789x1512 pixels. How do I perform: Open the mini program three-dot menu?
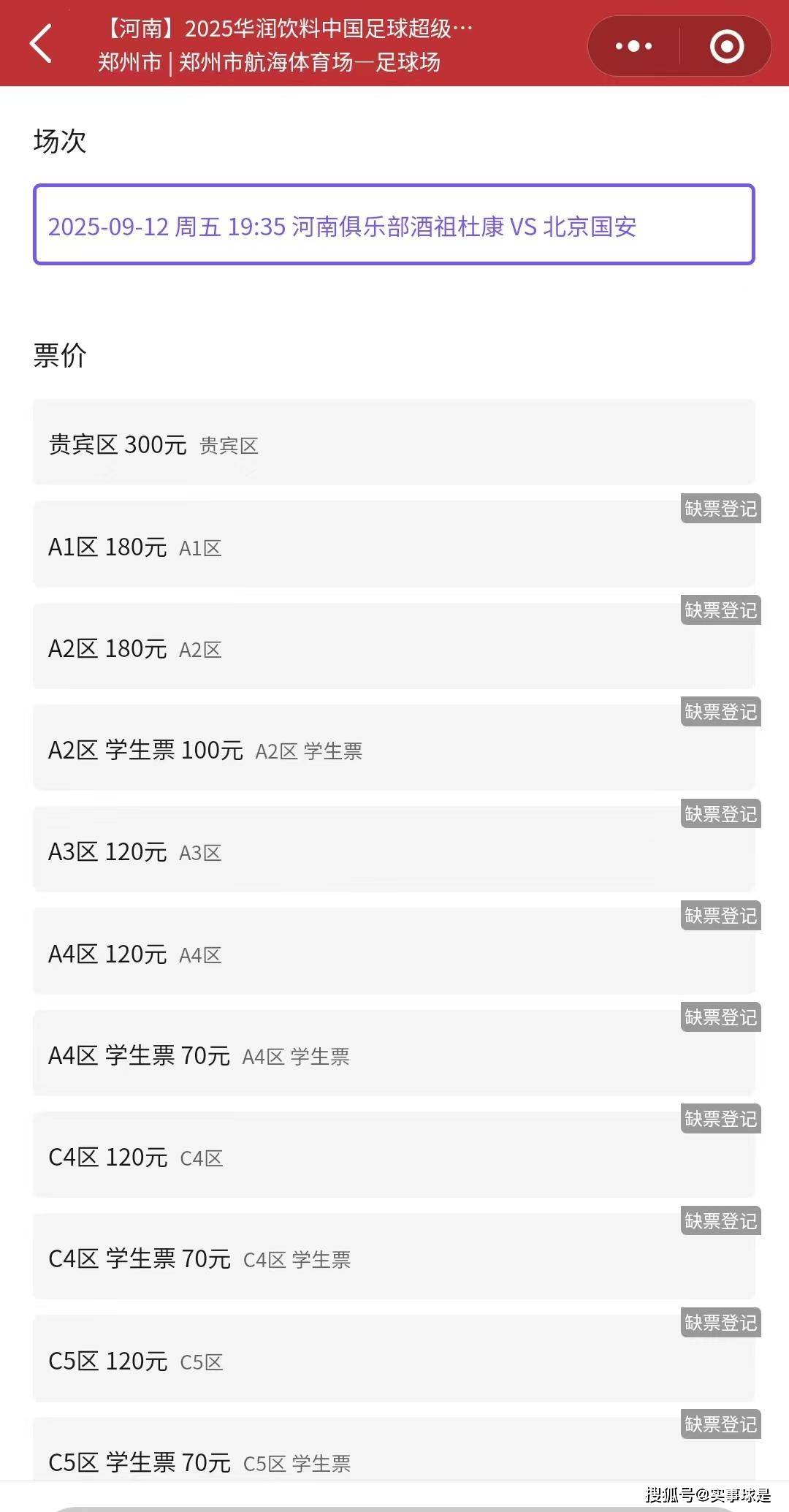(633, 46)
